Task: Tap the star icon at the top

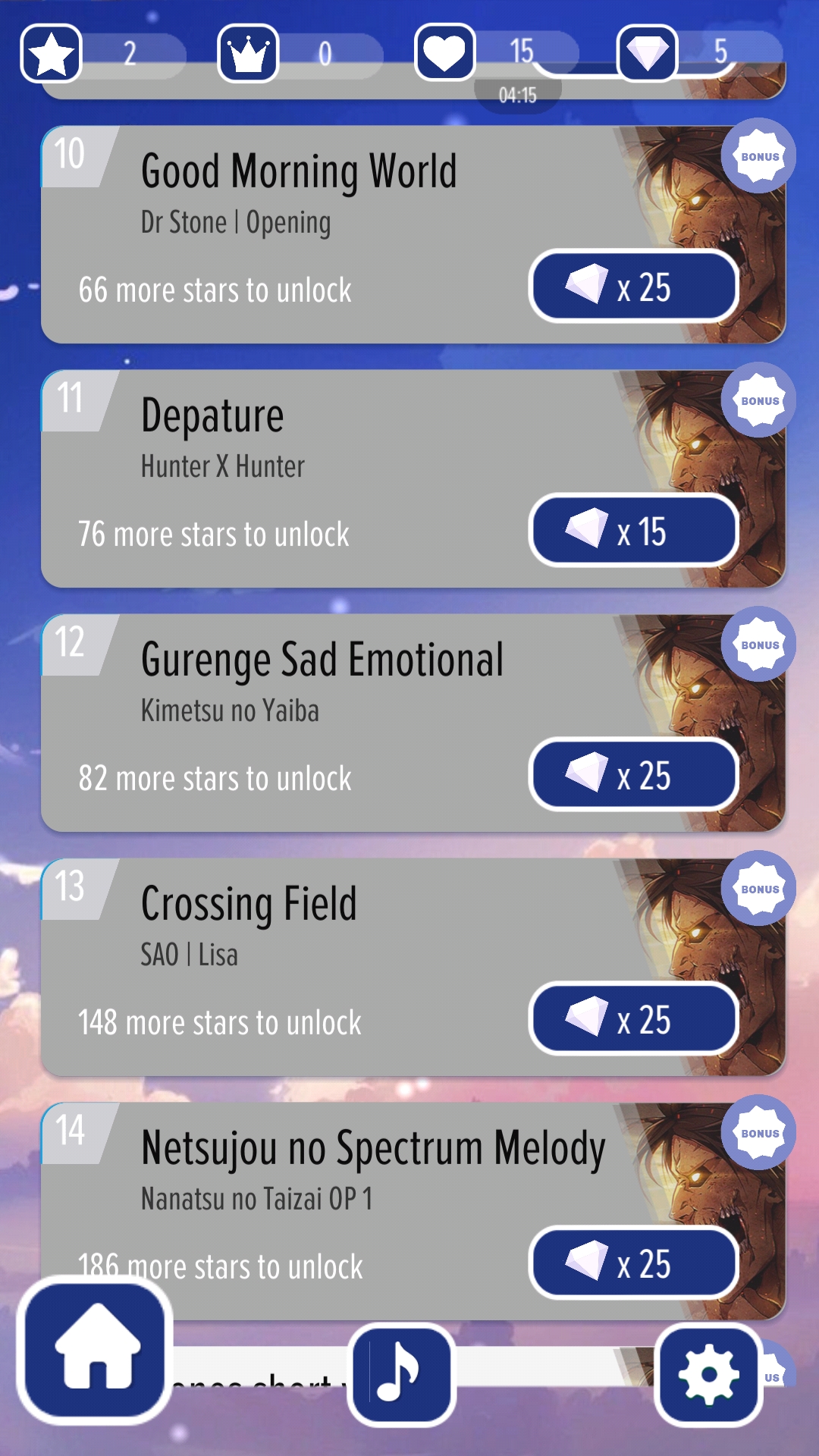Action: point(51,53)
